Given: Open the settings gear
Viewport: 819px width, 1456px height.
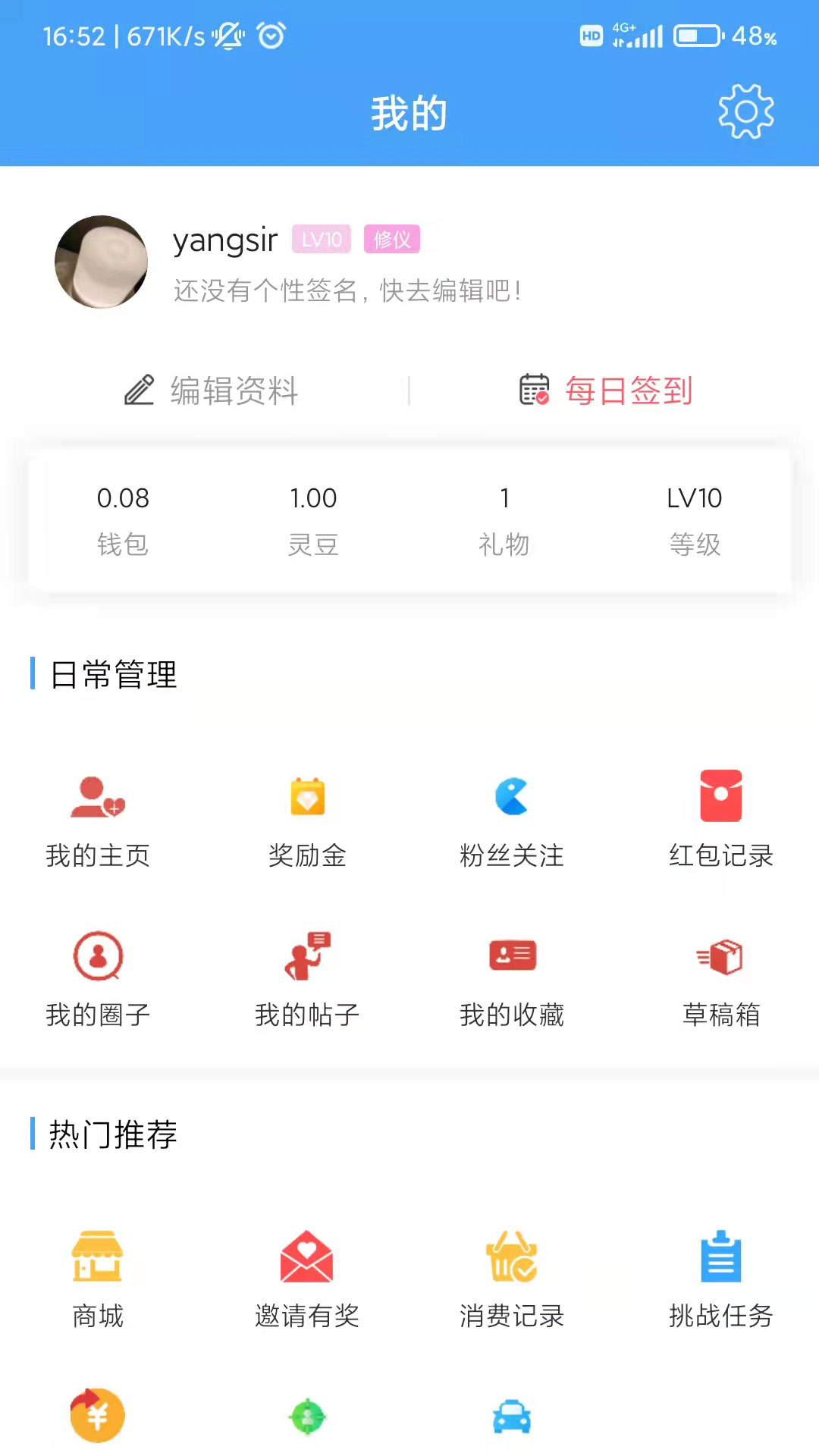Looking at the screenshot, I should (746, 111).
